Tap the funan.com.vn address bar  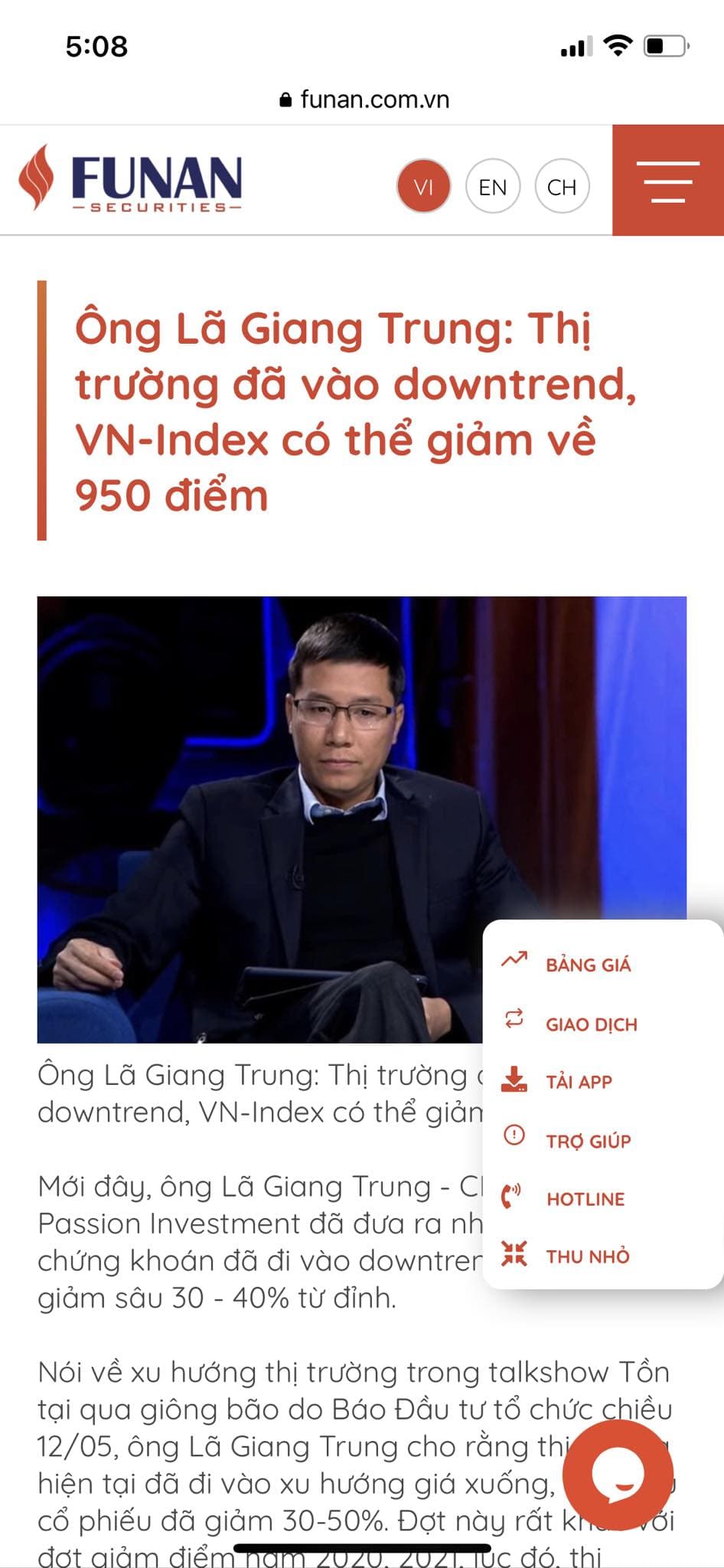(364, 100)
